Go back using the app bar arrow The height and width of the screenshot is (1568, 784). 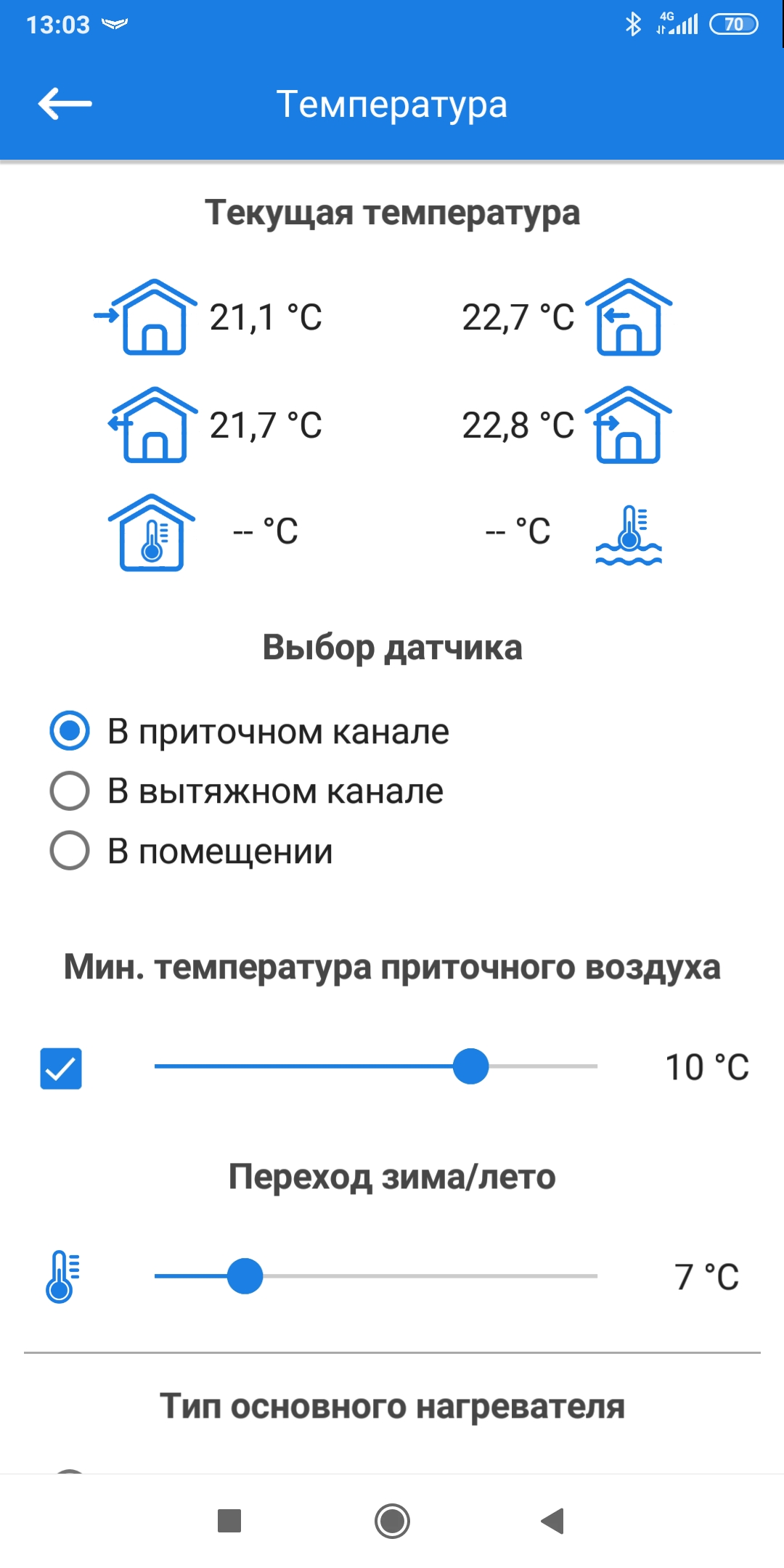65,104
